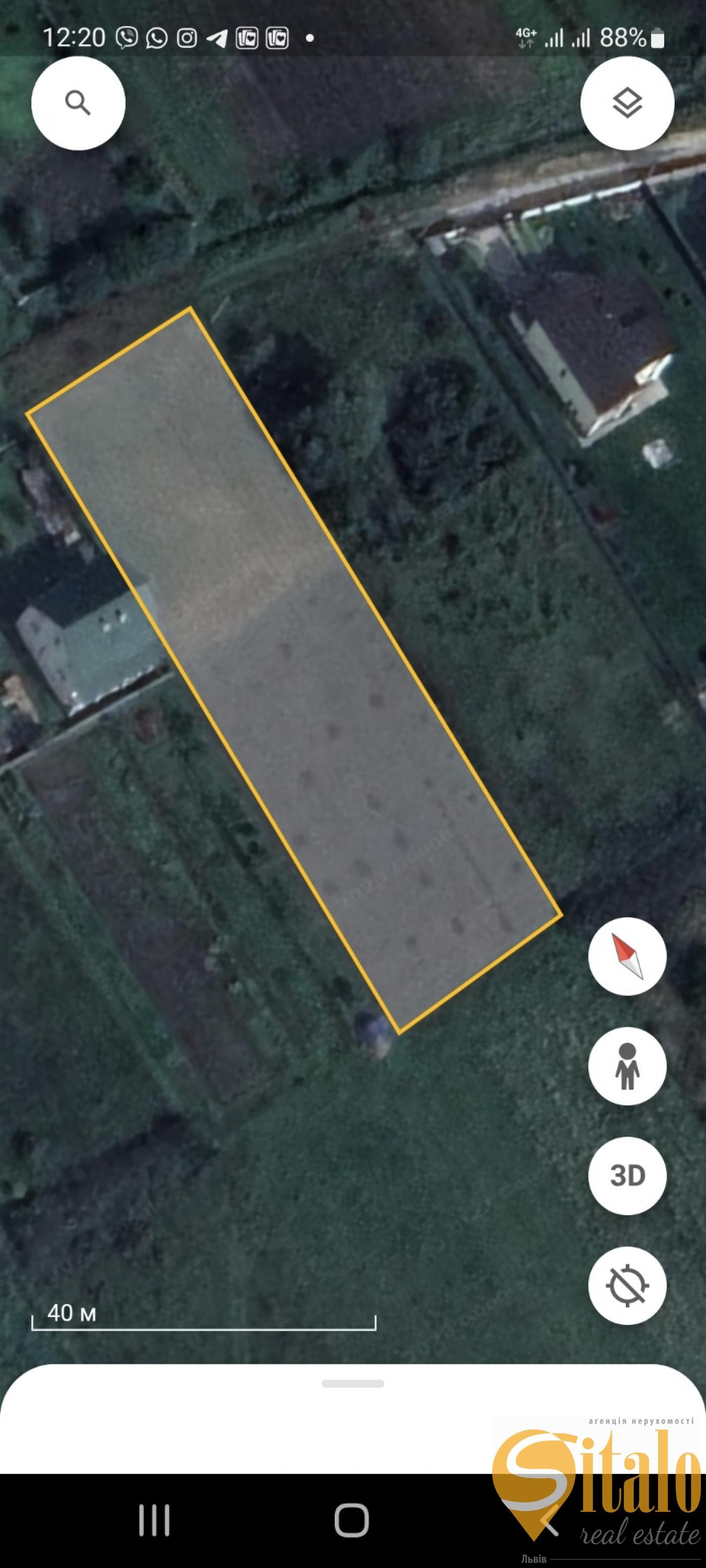
Task: Tap the bottom sheet drag handle
Action: click(x=352, y=1384)
